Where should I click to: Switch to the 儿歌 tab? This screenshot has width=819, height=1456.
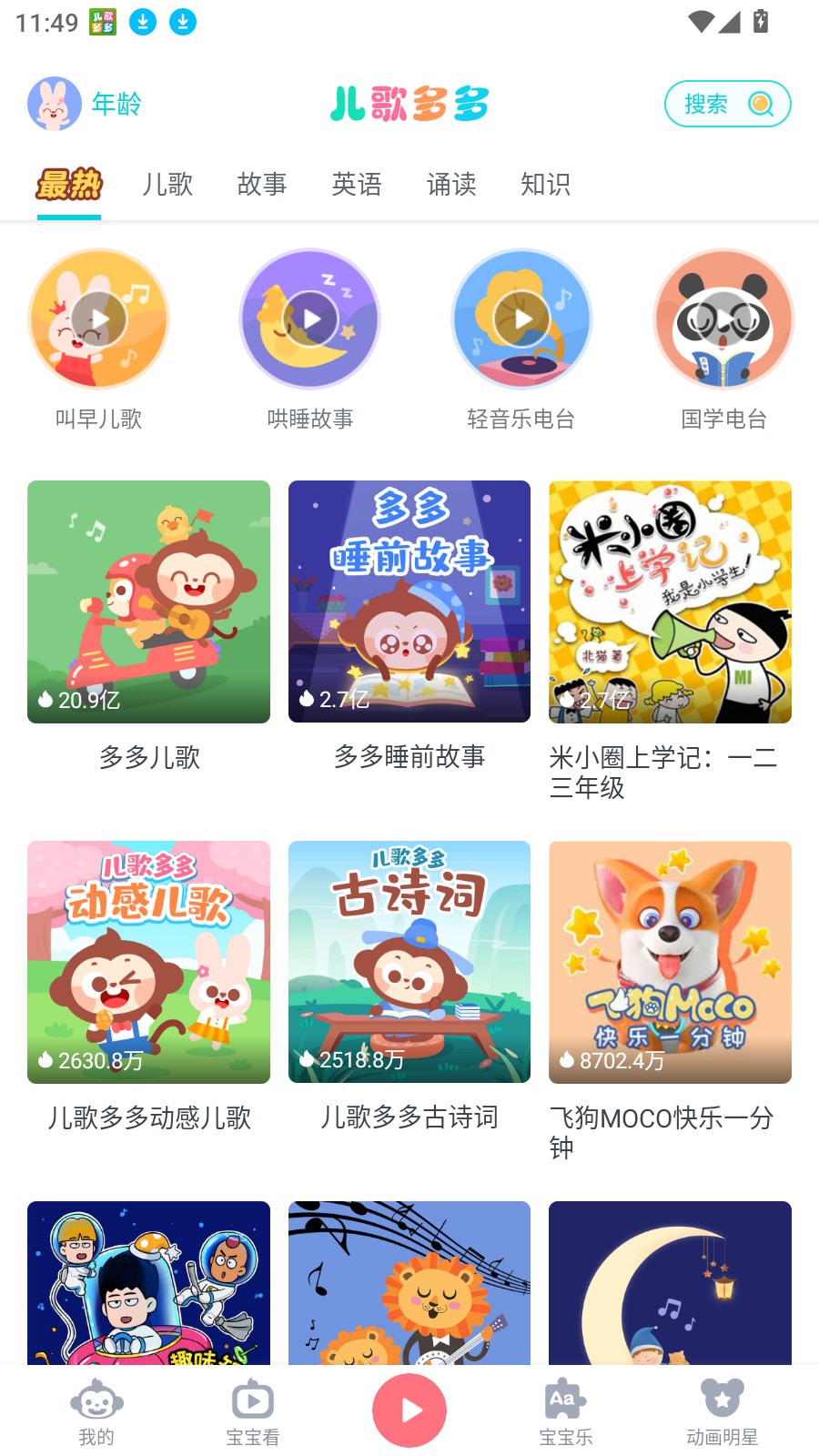pyautogui.click(x=167, y=185)
